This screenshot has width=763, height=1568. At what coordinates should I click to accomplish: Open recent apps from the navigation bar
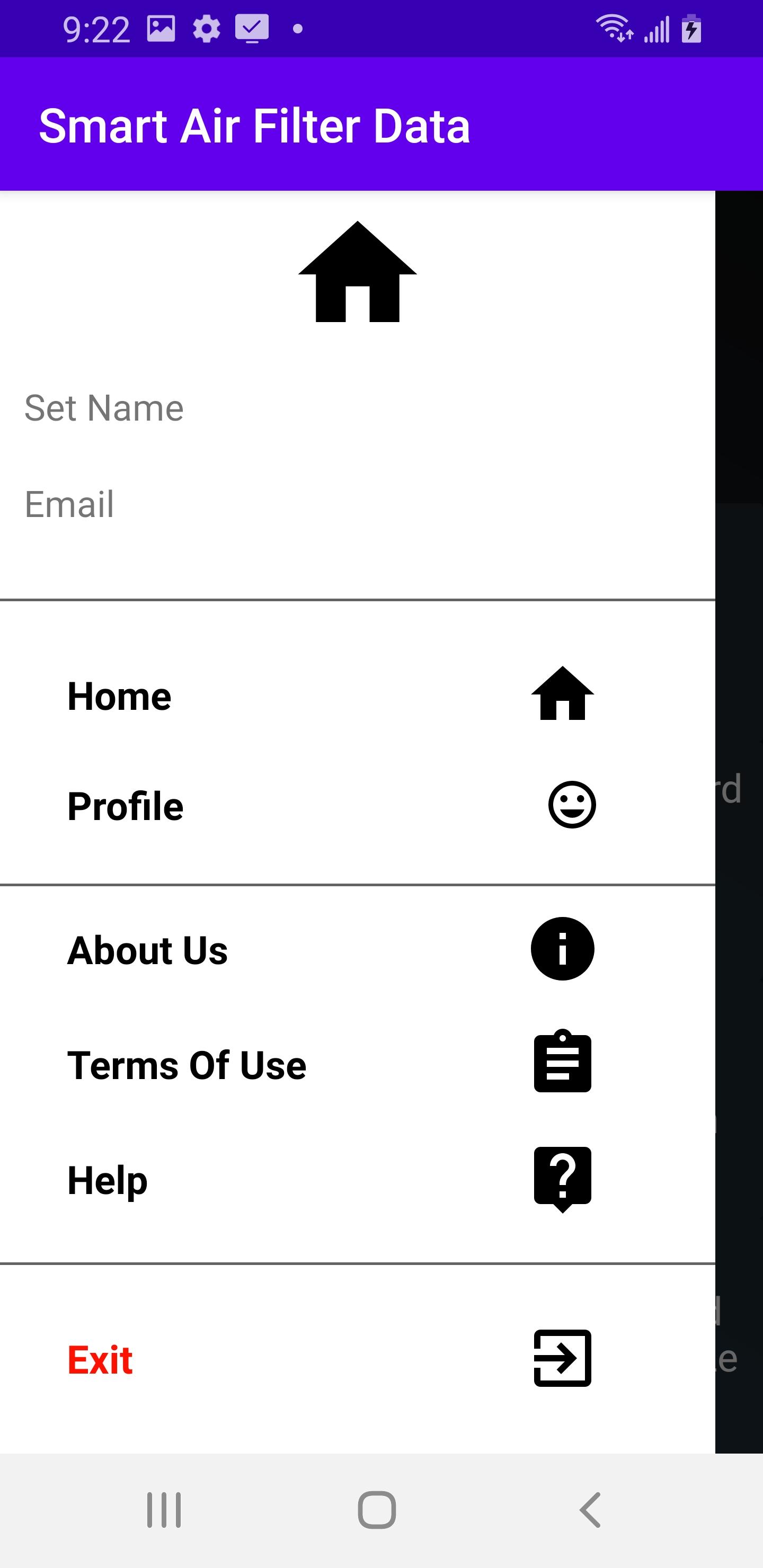[164, 1510]
